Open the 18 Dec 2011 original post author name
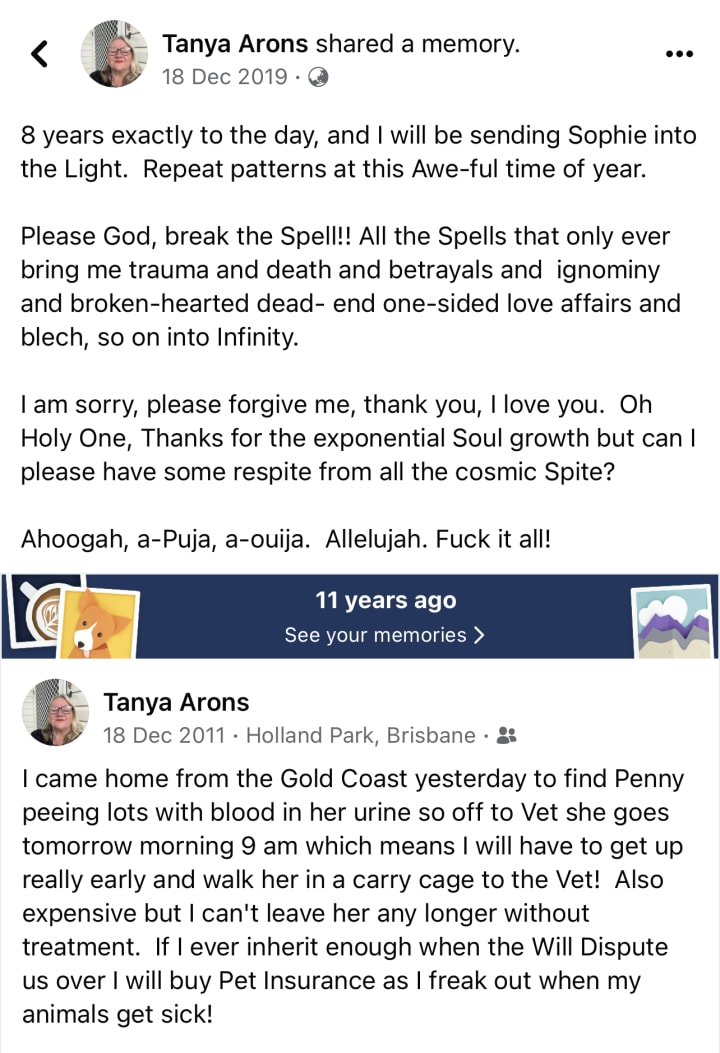 point(176,702)
